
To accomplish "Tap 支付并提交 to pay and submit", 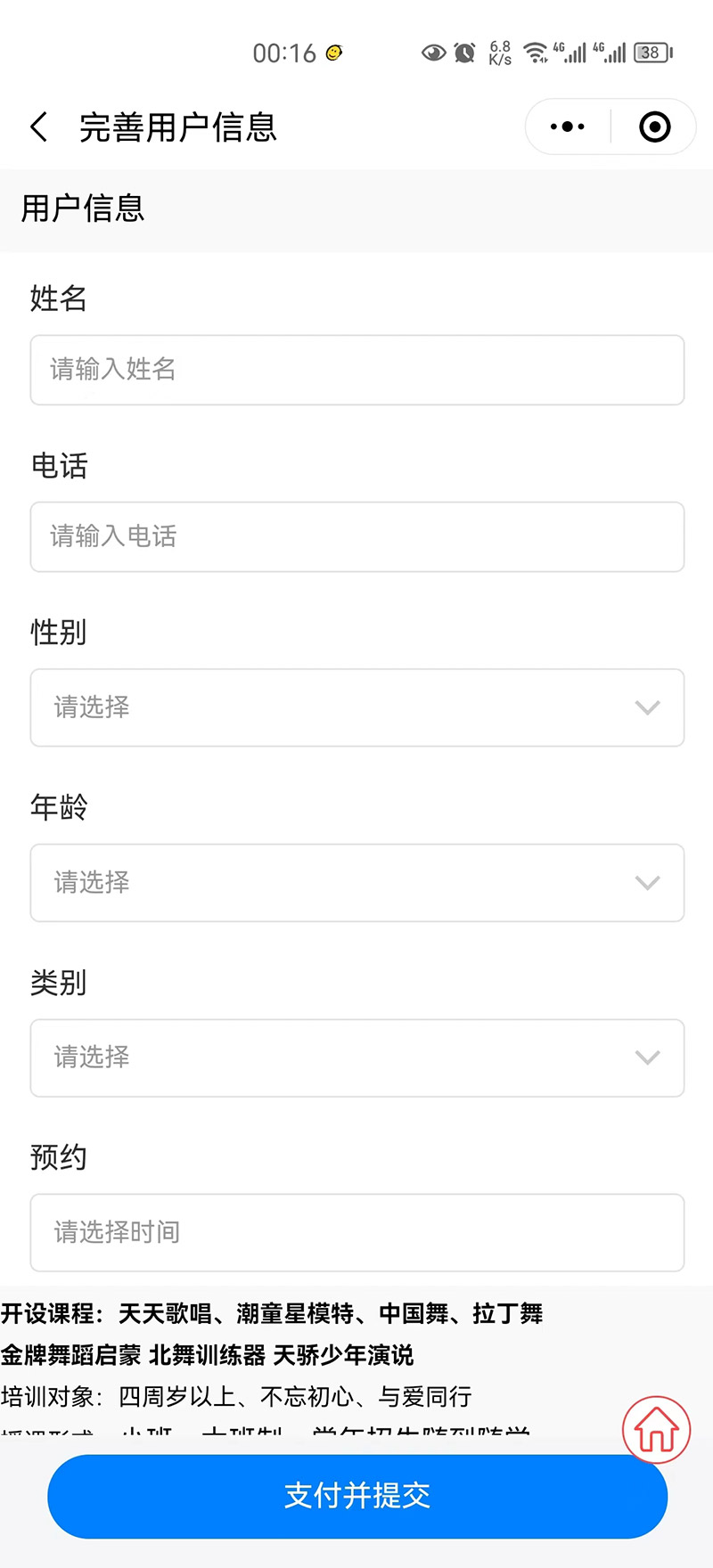I will click(x=356, y=1496).
